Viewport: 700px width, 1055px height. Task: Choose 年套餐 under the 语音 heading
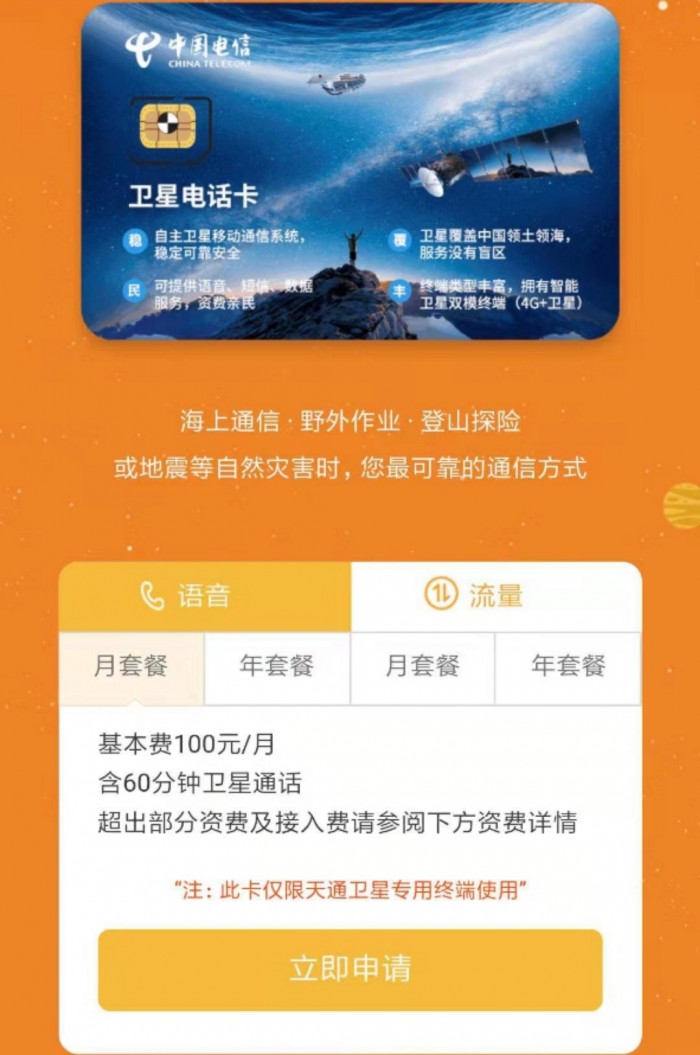tap(277, 667)
